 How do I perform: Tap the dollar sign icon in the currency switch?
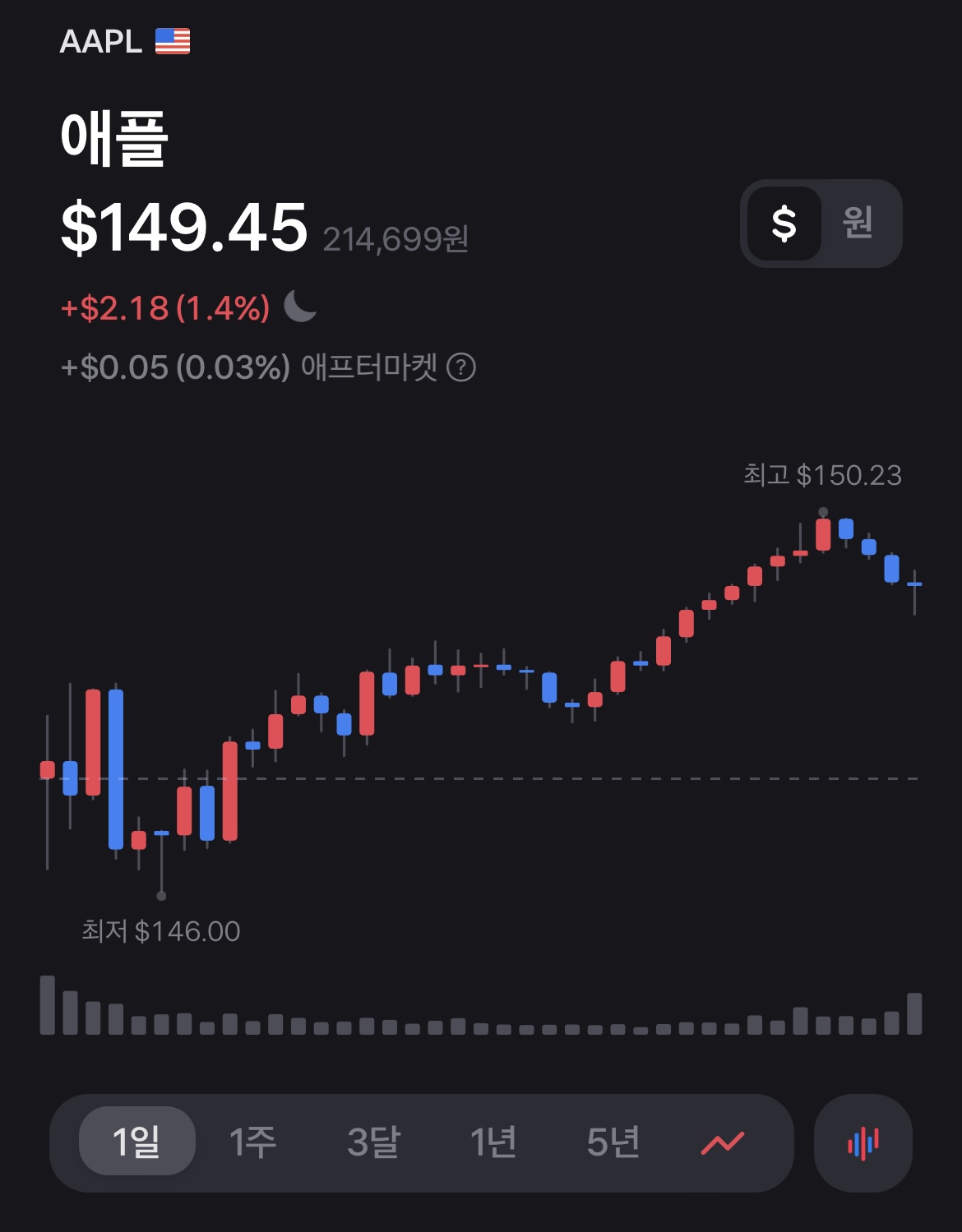785,224
